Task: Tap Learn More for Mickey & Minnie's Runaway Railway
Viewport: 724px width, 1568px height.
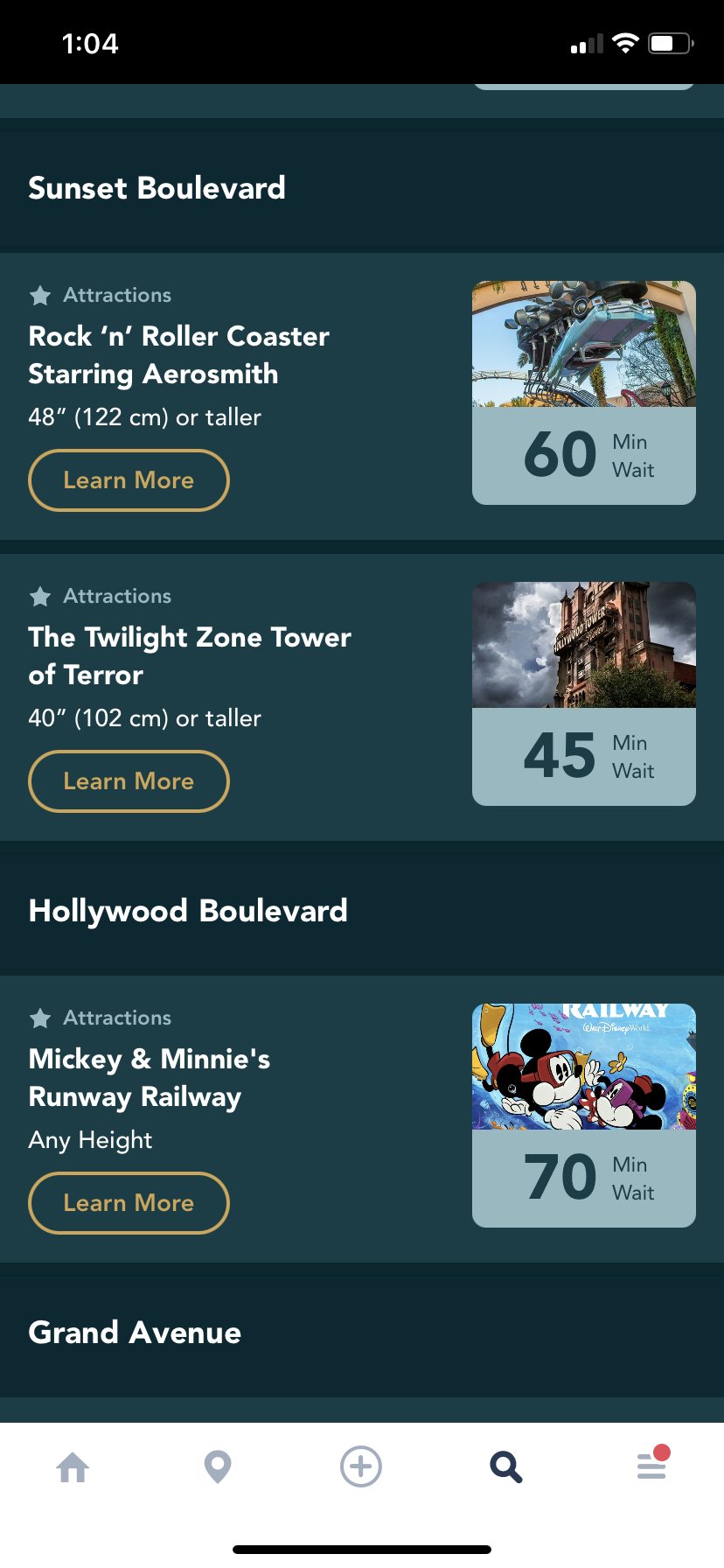Action: pyautogui.click(x=129, y=1203)
